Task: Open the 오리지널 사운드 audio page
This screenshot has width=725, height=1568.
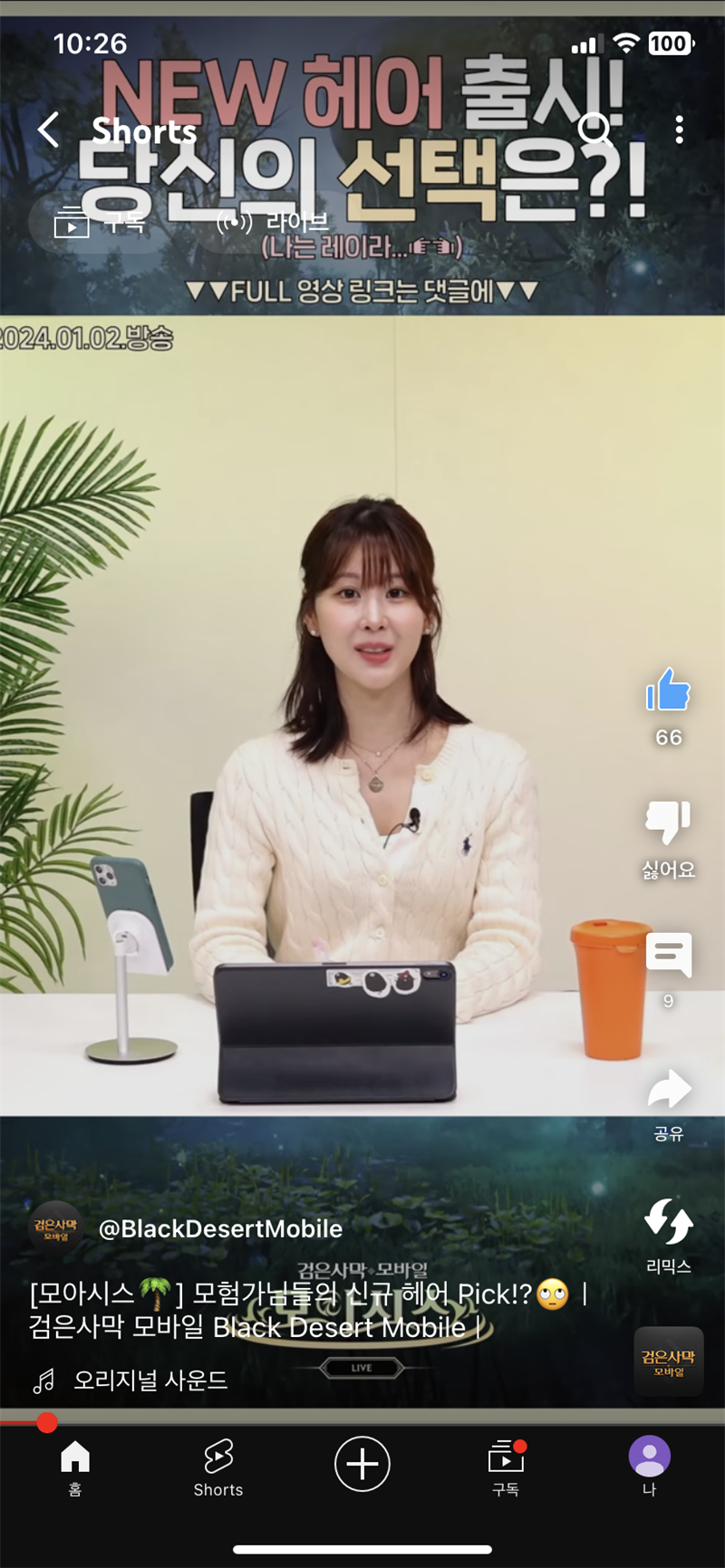Action: pyautogui.click(x=150, y=1380)
